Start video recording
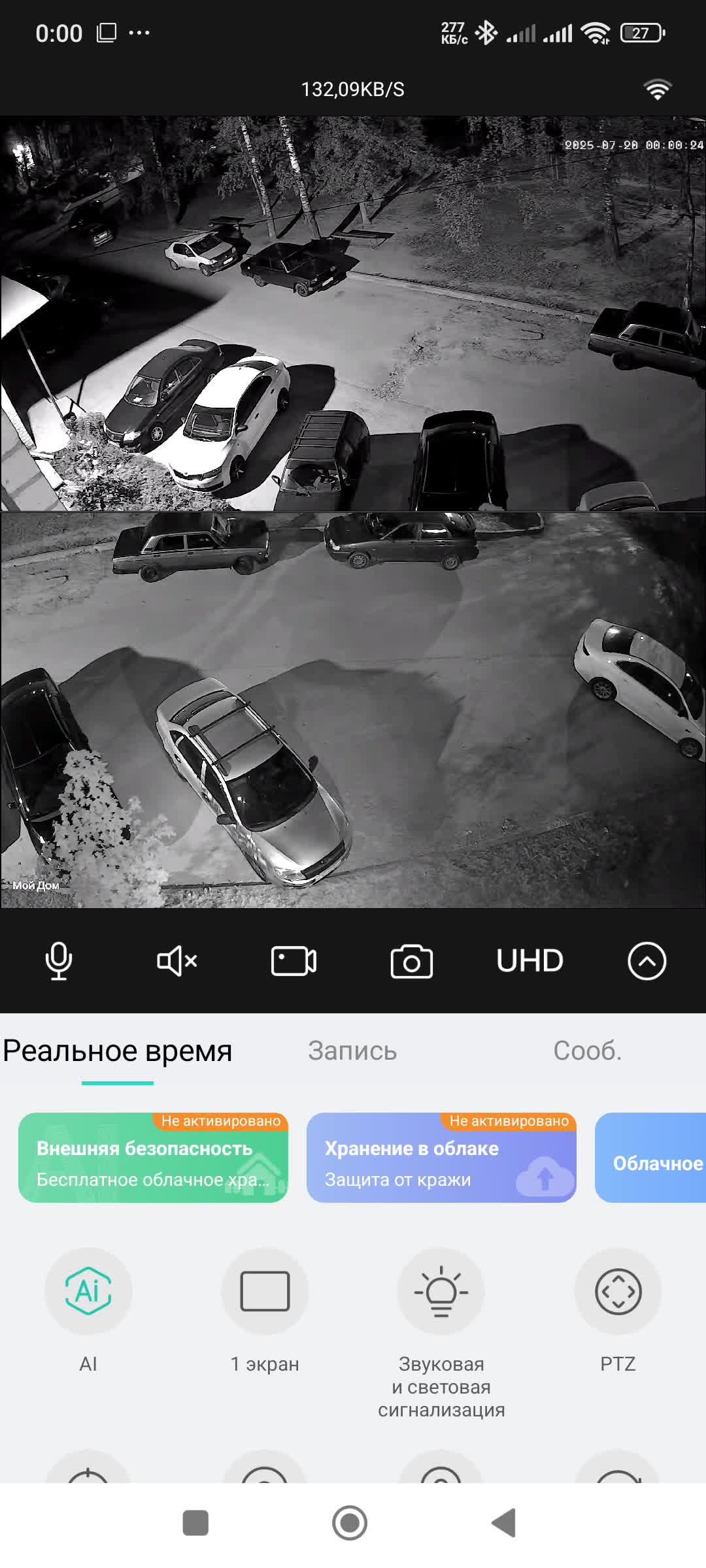Screen dimensions: 706x1568 tap(294, 961)
